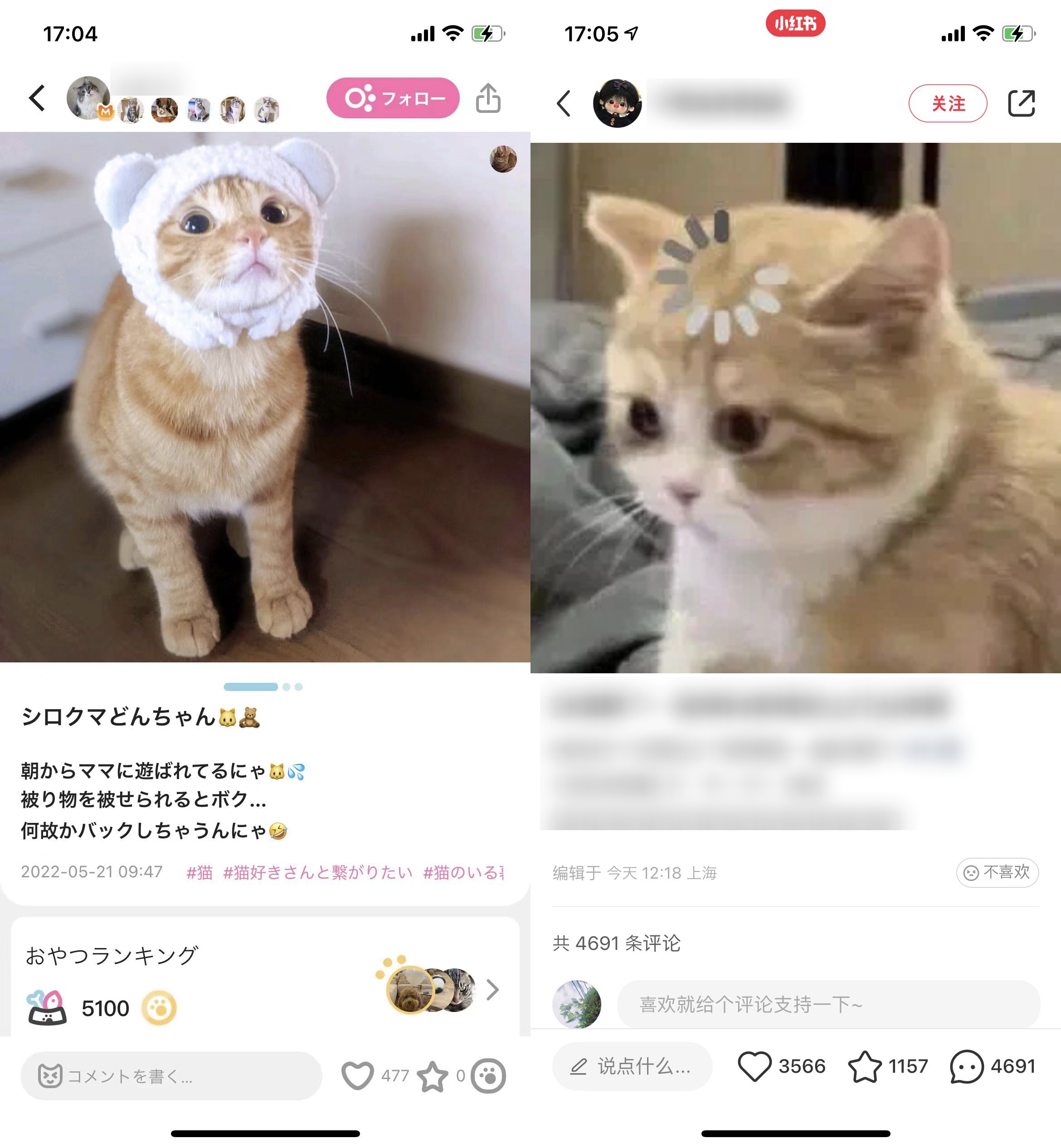
Task: Tap the pink フォロー follow button
Action: [393, 98]
